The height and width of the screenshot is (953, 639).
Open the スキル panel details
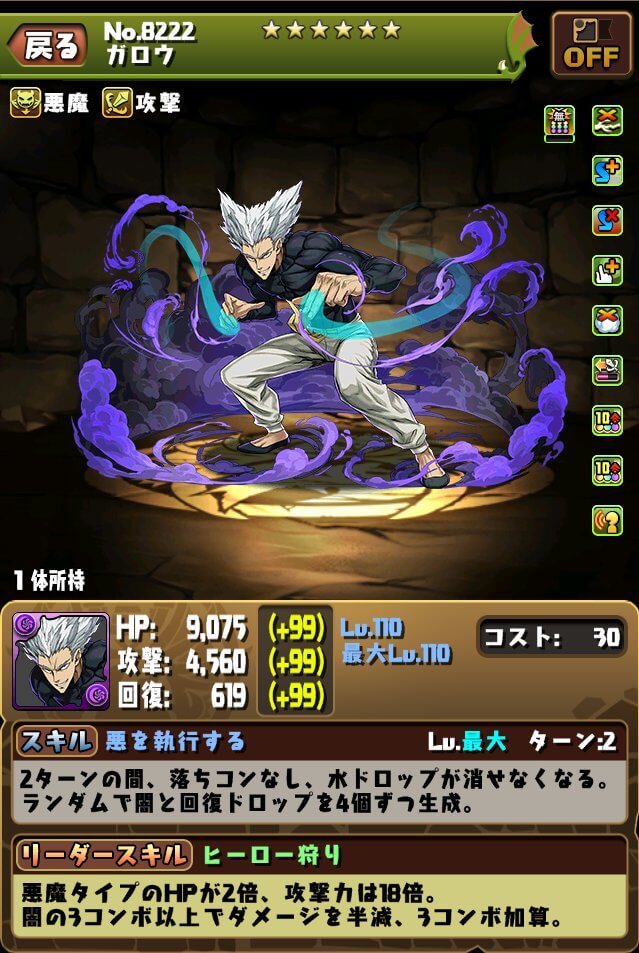click(x=319, y=776)
